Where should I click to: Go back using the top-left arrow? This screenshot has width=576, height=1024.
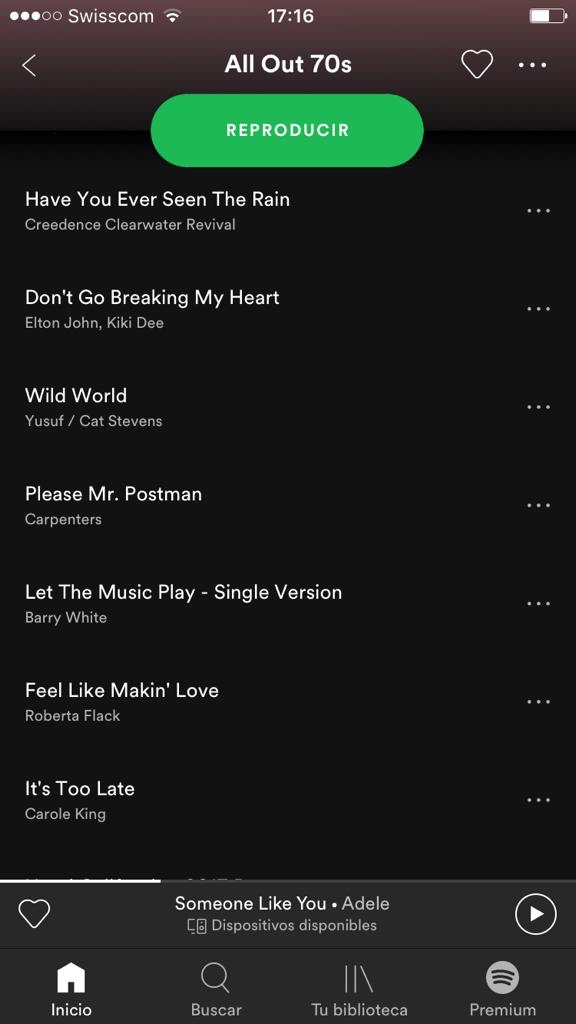tap(29, 65)
